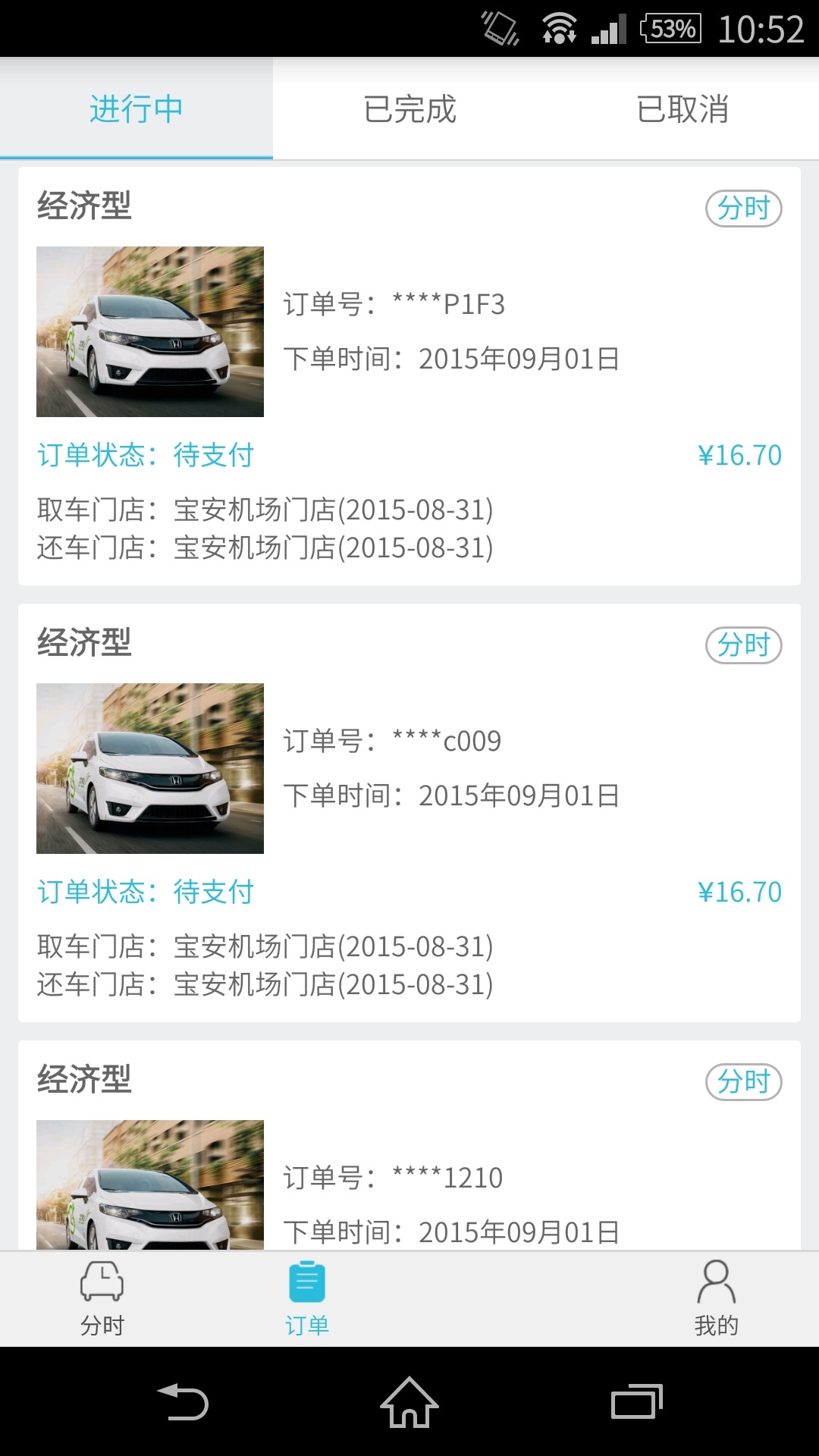Open the 我的 profile page
This screenshot has width=819, height=1456.
716,1298
